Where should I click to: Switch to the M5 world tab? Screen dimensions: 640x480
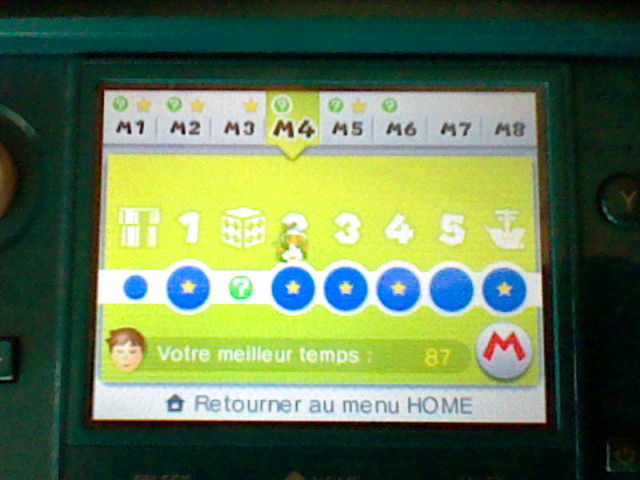coord(347,128)
